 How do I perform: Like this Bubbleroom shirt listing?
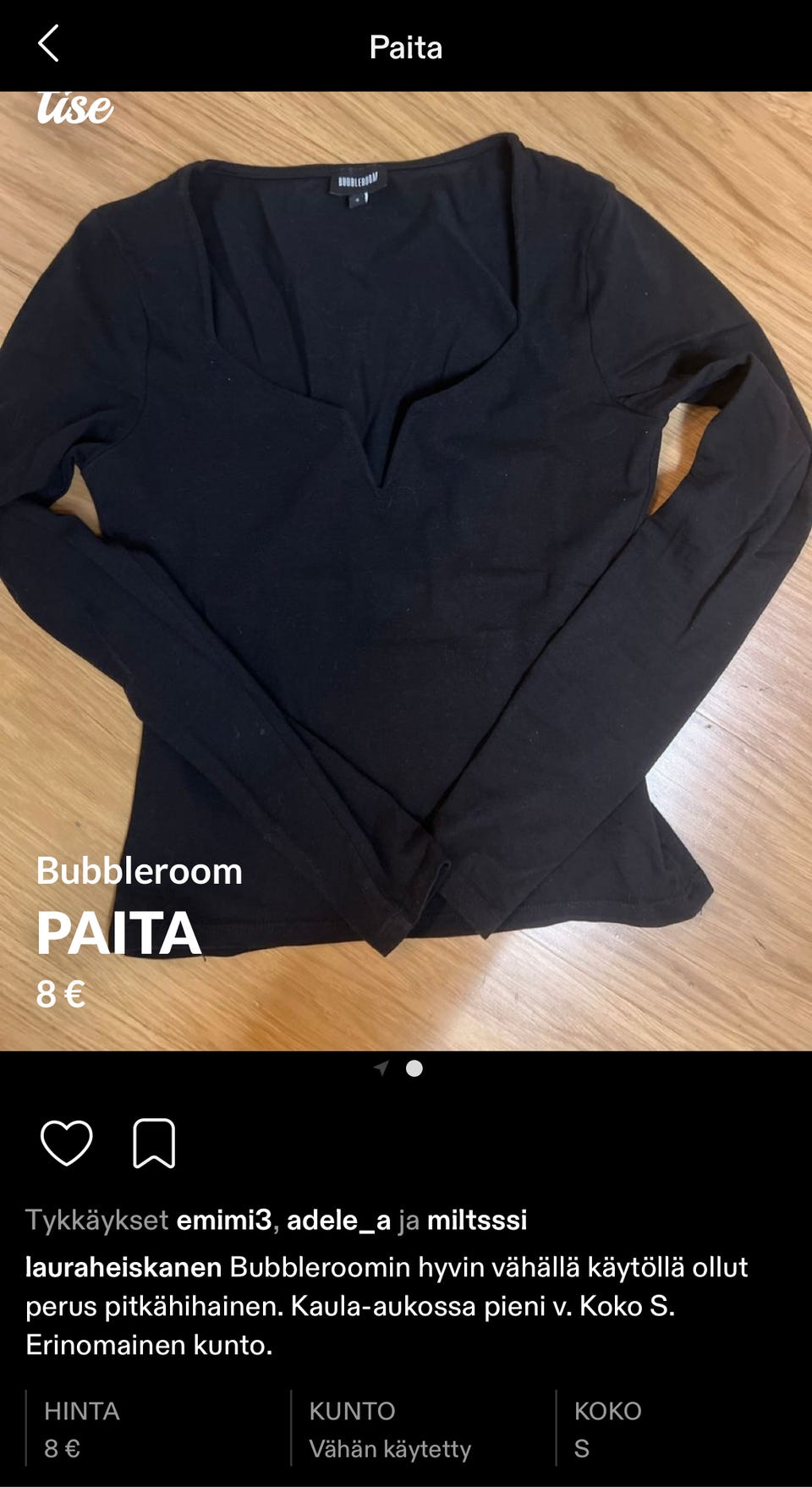67,1143
